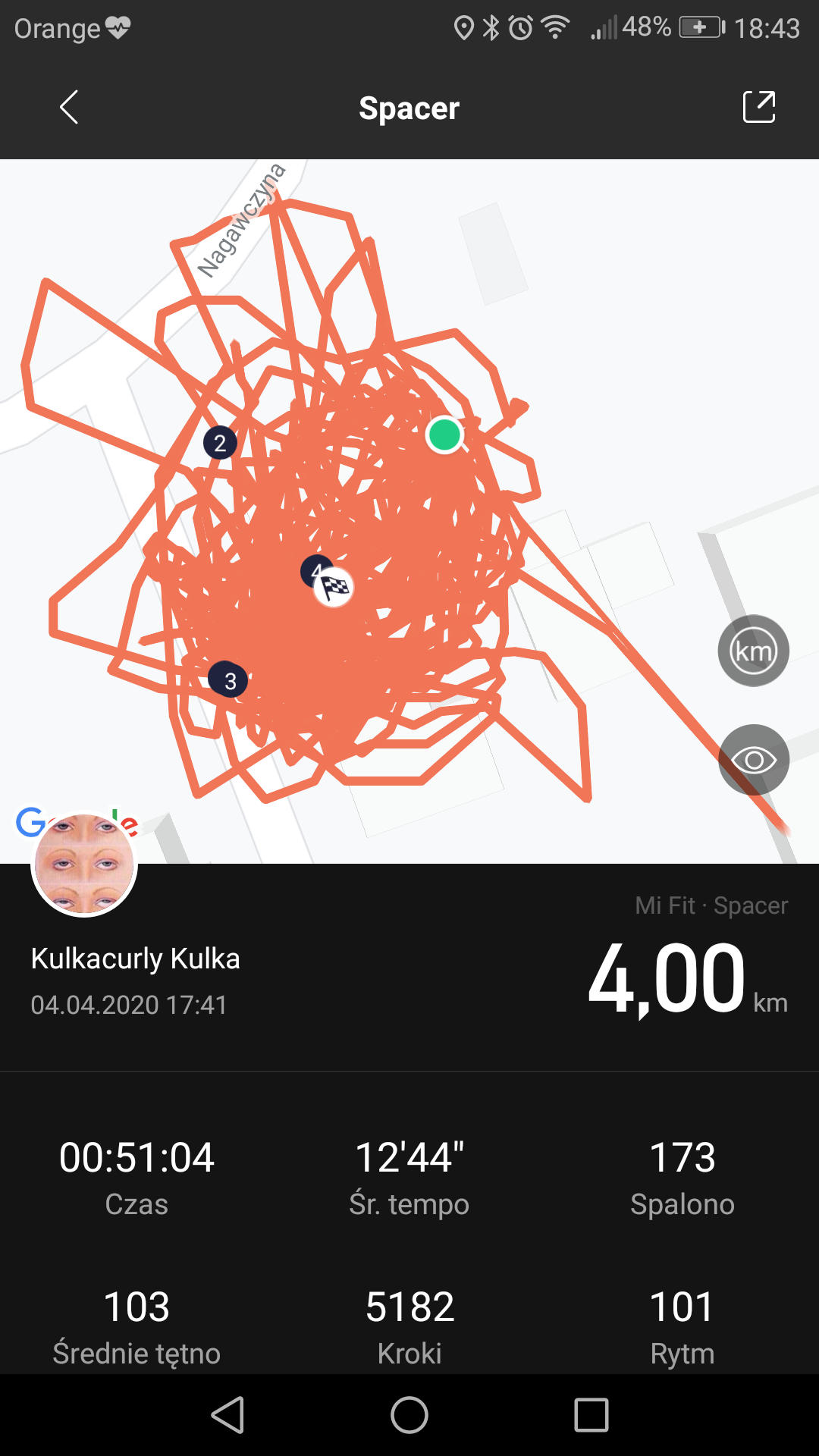Go back from the Spacer screen
Viewport: 819px width, 1456px height.
coord(69,107)
